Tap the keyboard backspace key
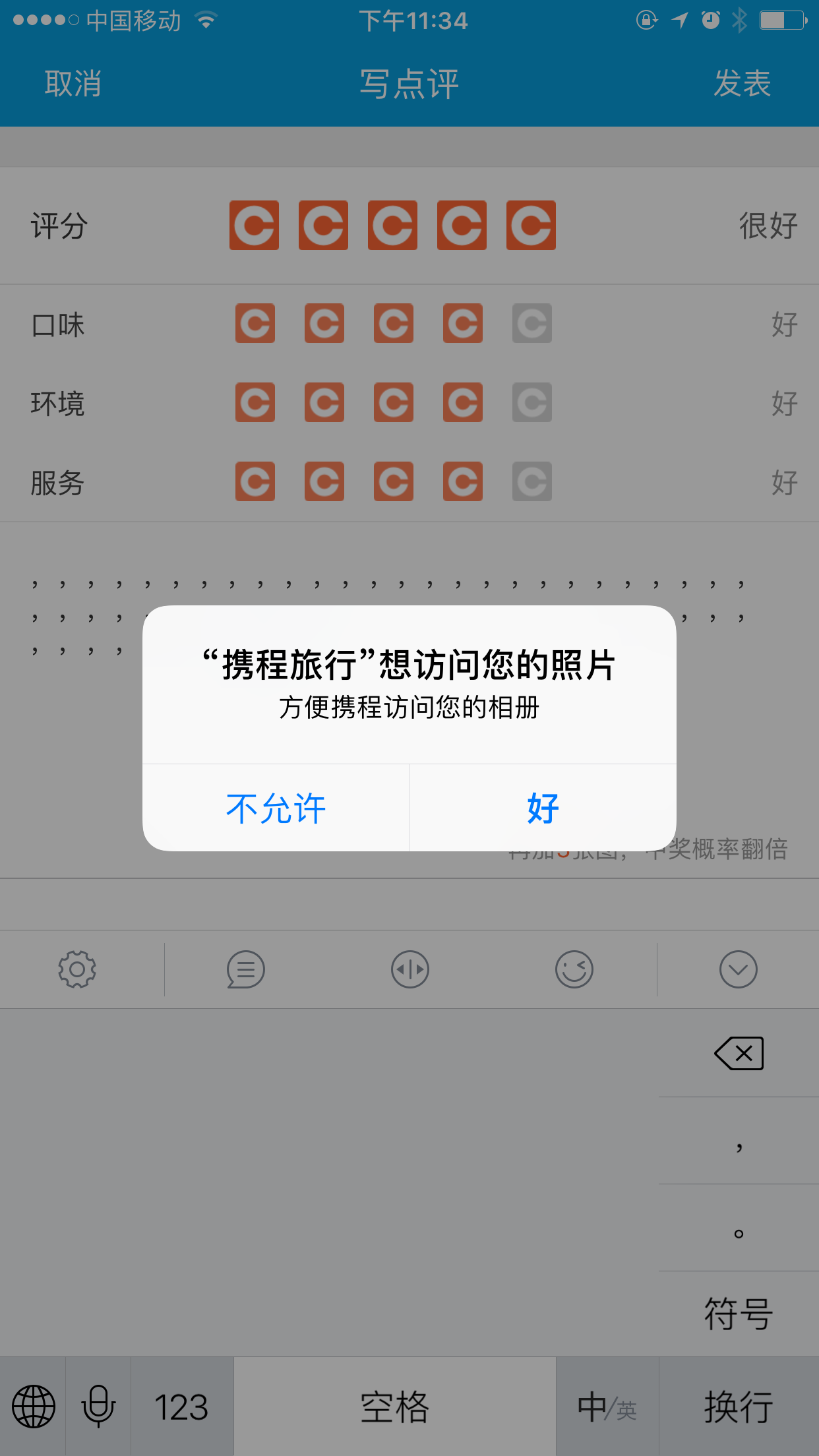Viewport: 819px width, 1456px height. 739,1053
